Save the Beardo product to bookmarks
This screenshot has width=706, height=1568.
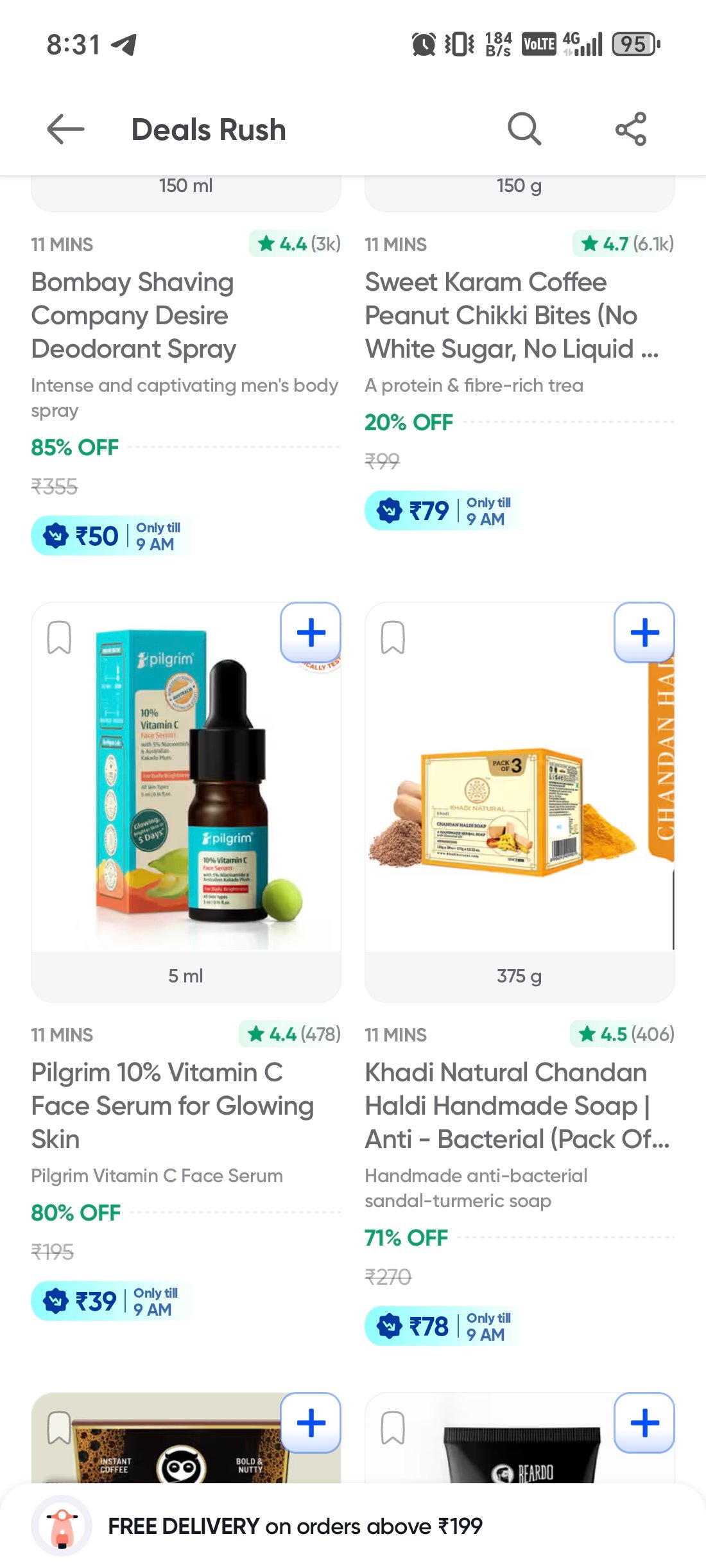click(393, 1427)
